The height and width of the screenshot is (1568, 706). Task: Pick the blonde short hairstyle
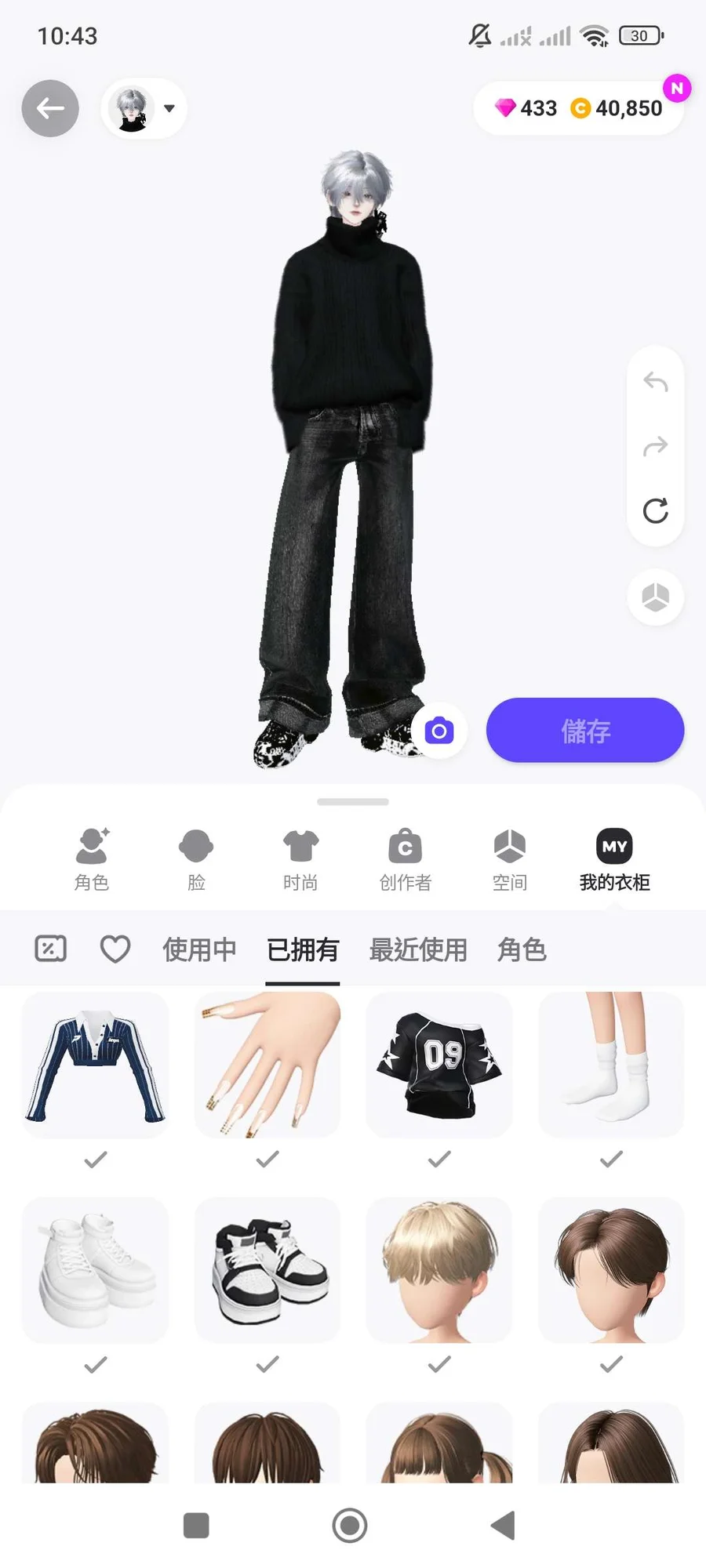pos(439,1270)
